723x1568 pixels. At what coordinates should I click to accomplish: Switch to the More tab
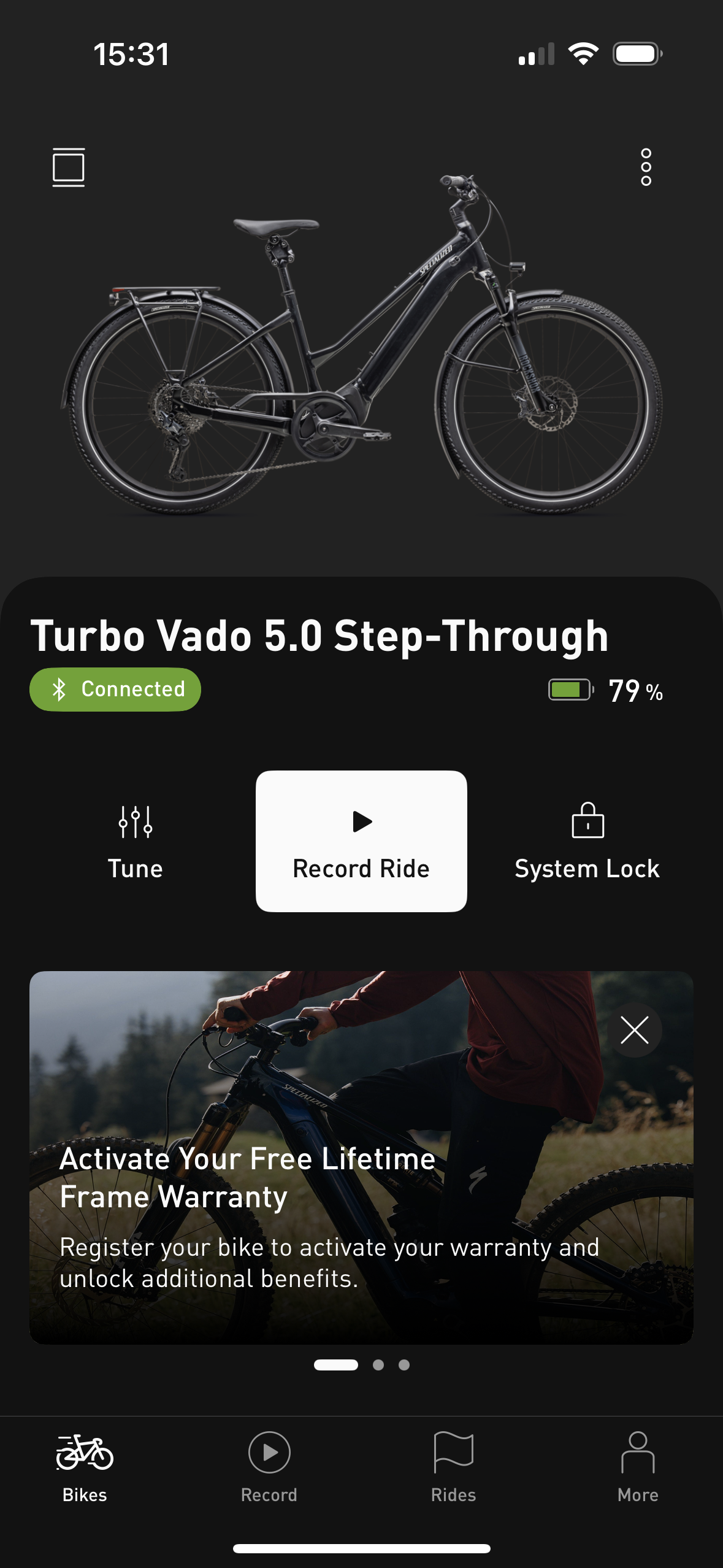tap(638, 1466)
